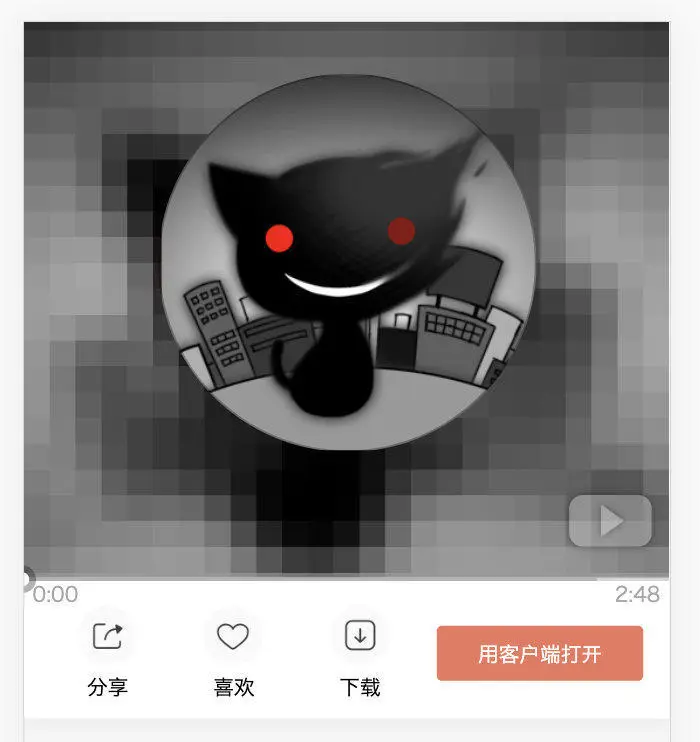Share this track
Image resolution: width=700 pixels, height=742 pixels.
[107, 636]
